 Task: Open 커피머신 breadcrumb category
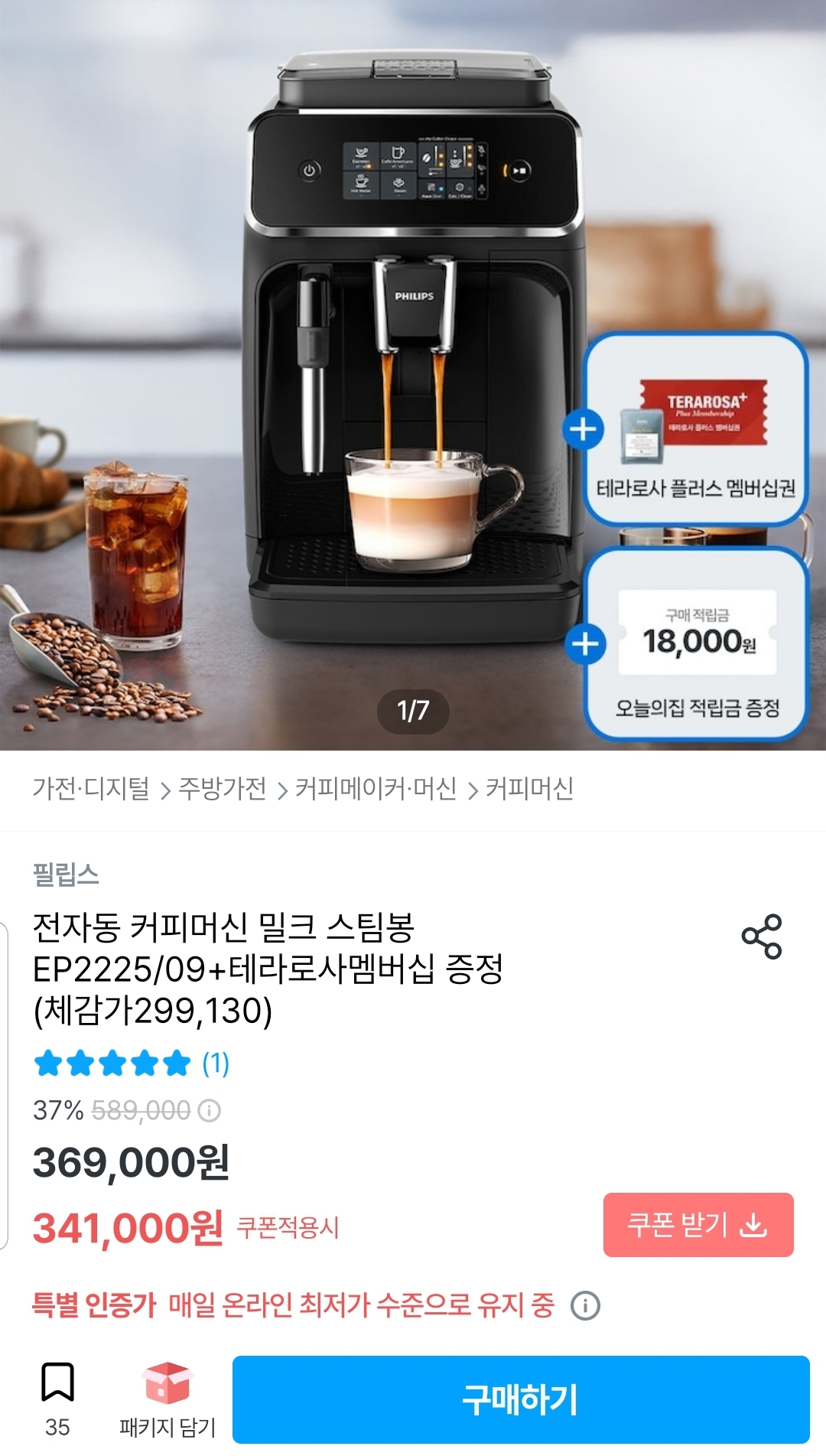pyautogui.click(x=529, y=789)
